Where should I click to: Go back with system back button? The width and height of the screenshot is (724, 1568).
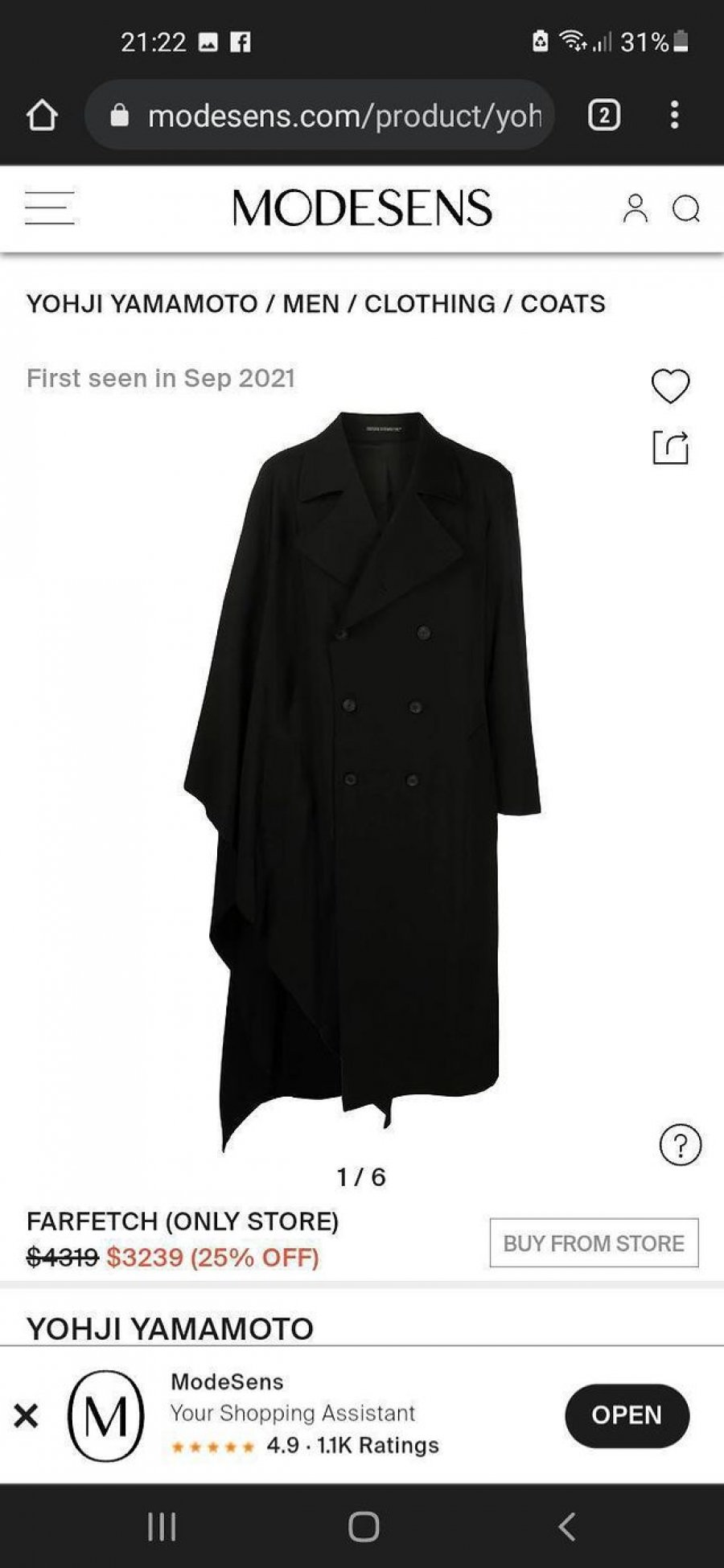tap(566, 1526)
